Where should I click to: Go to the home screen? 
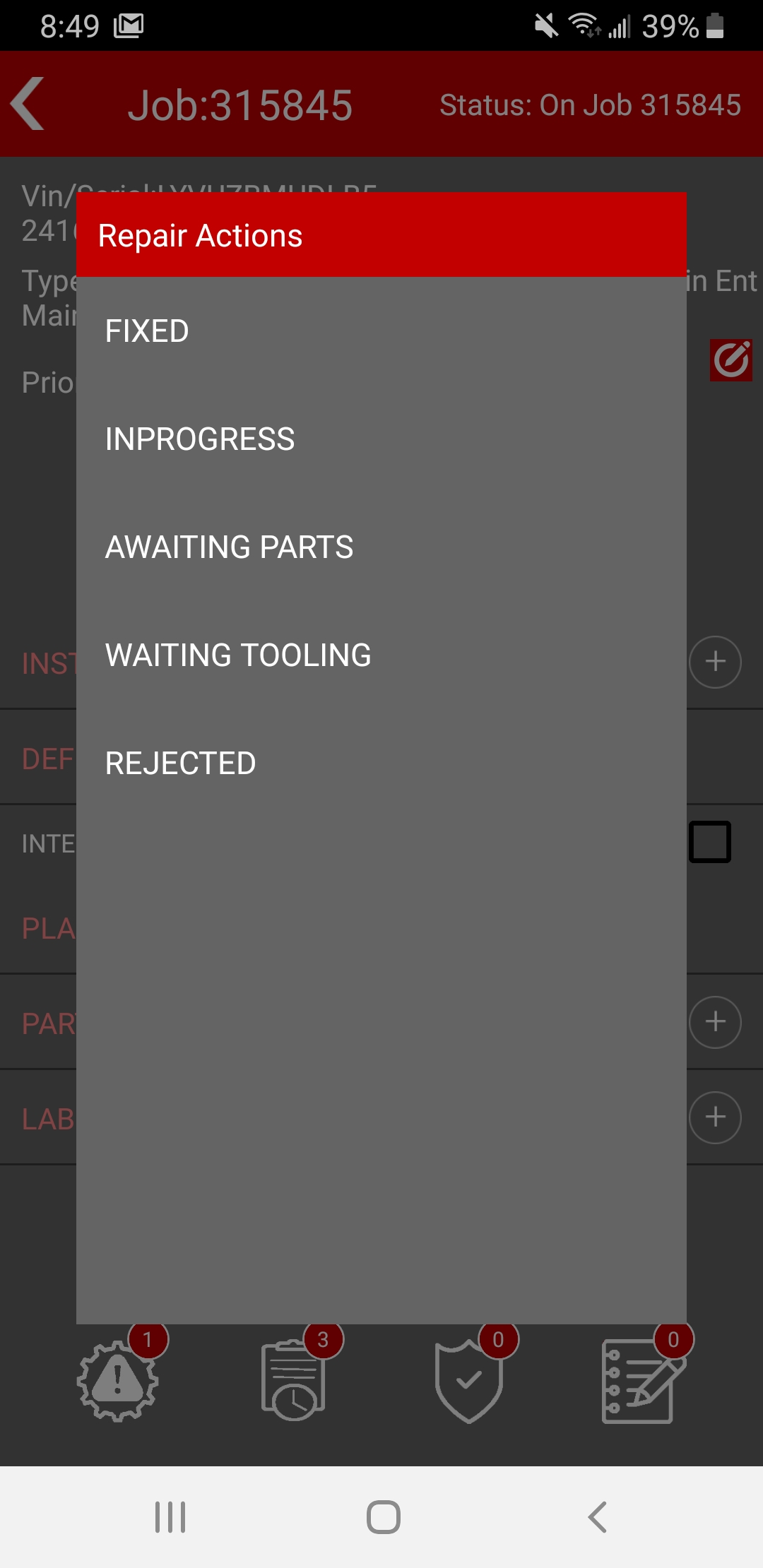point(383,1516)
